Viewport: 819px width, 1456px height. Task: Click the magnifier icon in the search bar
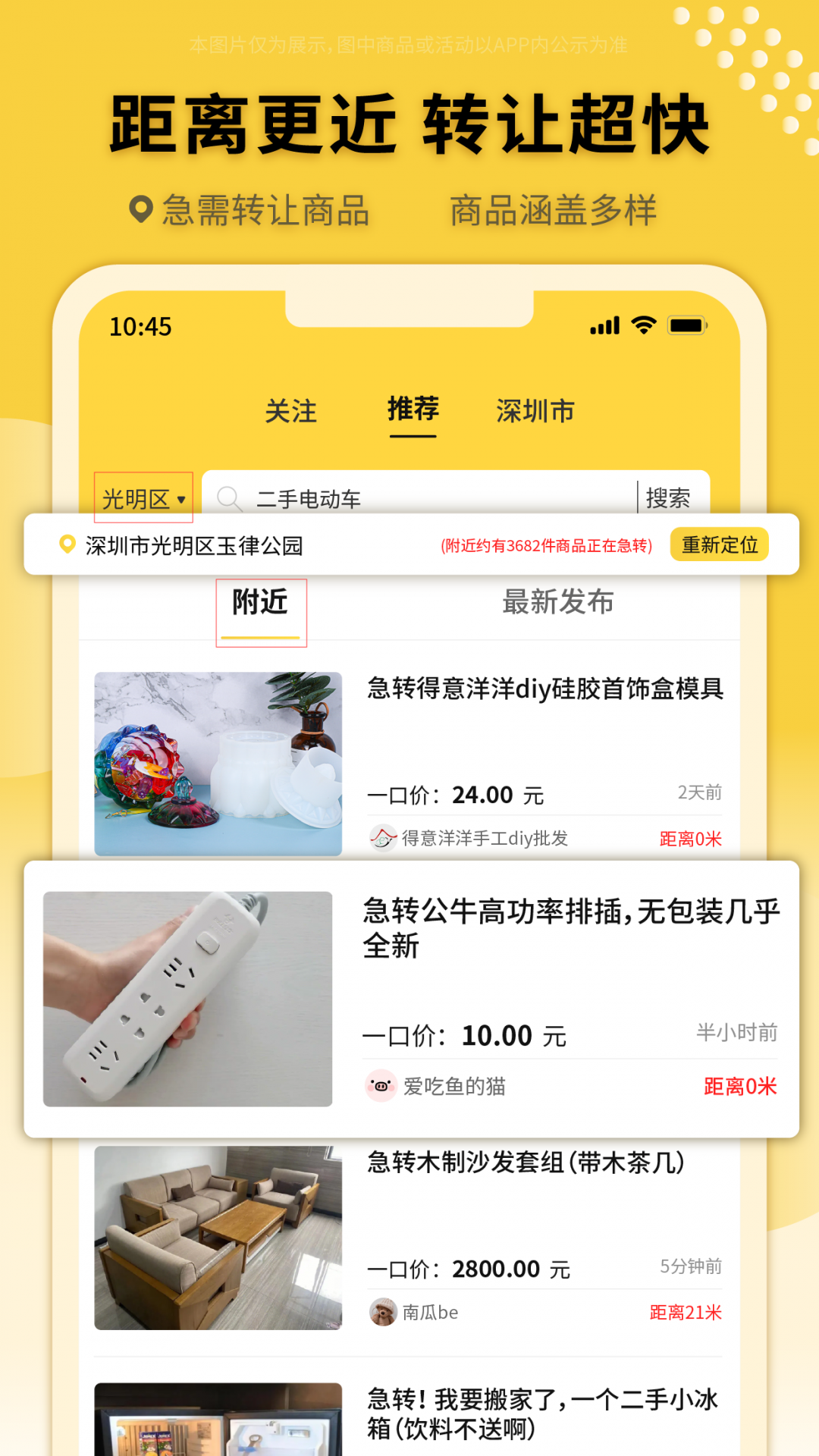click(230, 498)
